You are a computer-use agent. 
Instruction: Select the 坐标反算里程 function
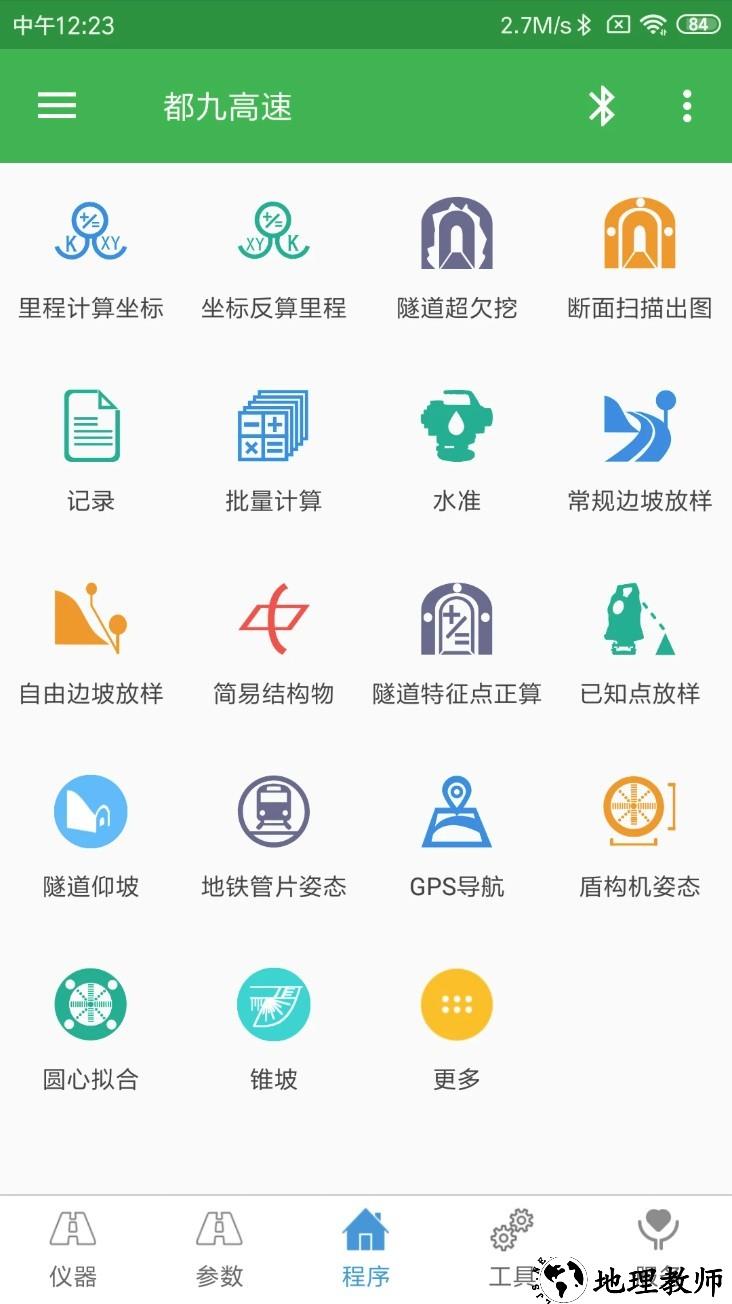point(273,250)
